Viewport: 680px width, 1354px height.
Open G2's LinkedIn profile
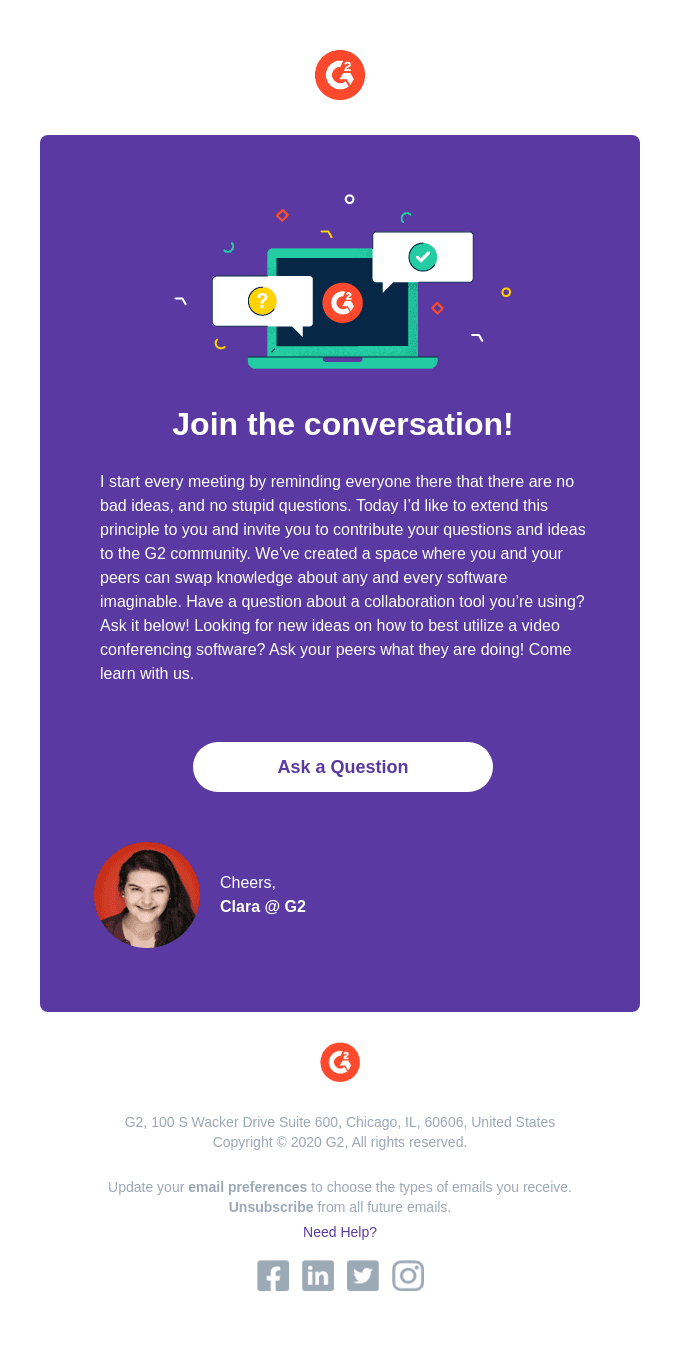[318, 1276]
